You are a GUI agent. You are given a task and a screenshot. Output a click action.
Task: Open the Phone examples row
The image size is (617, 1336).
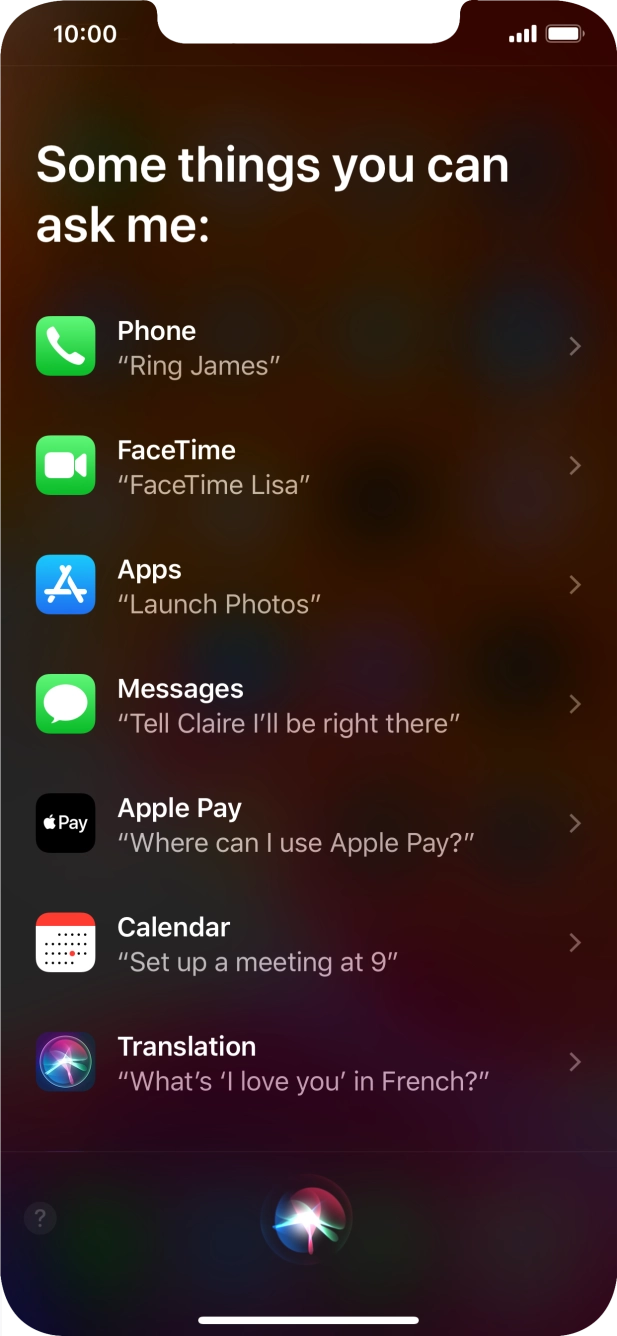(x=308, y=347)
